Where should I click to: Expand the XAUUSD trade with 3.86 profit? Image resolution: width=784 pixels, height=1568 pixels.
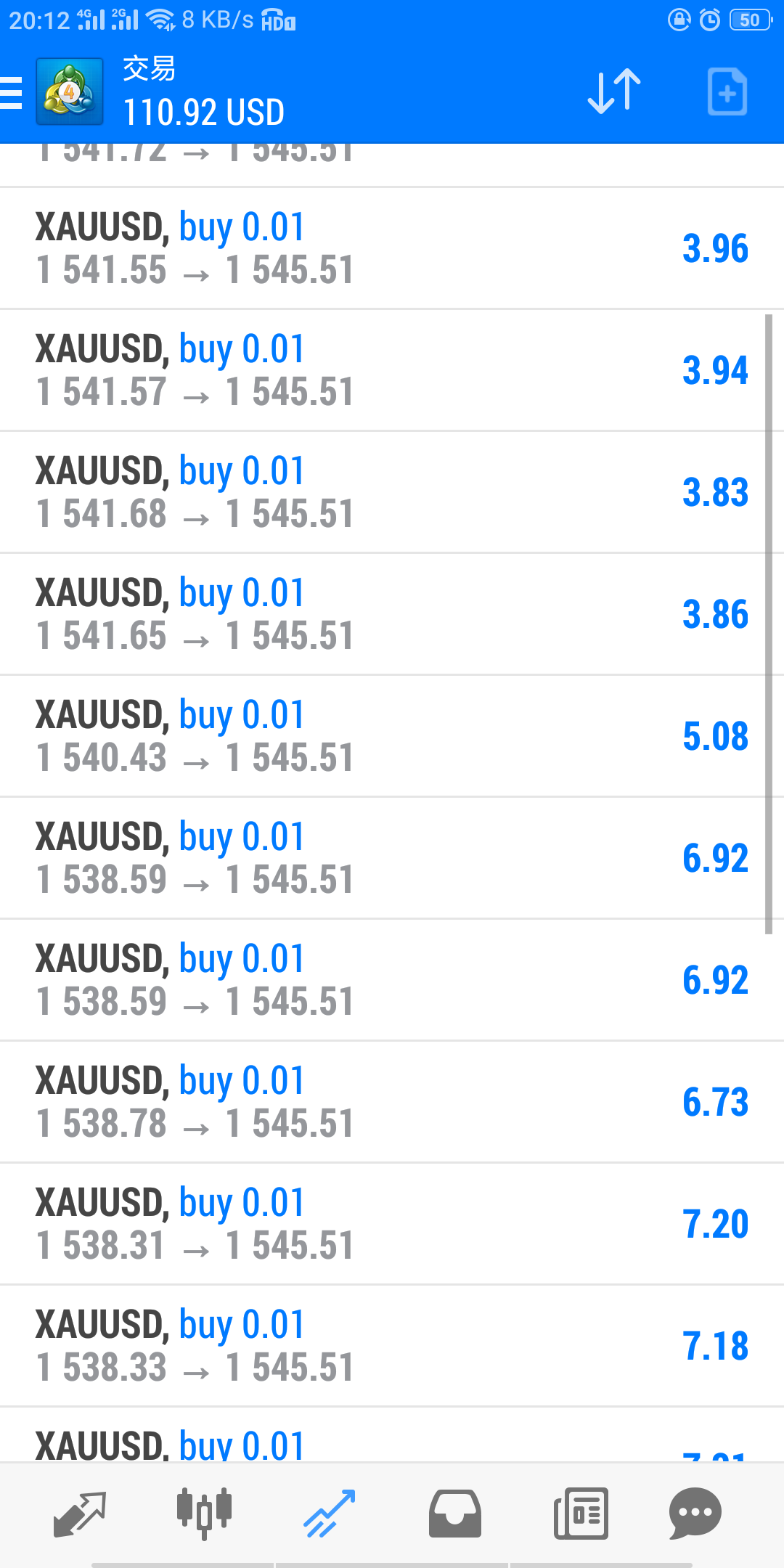pos(392,614)
